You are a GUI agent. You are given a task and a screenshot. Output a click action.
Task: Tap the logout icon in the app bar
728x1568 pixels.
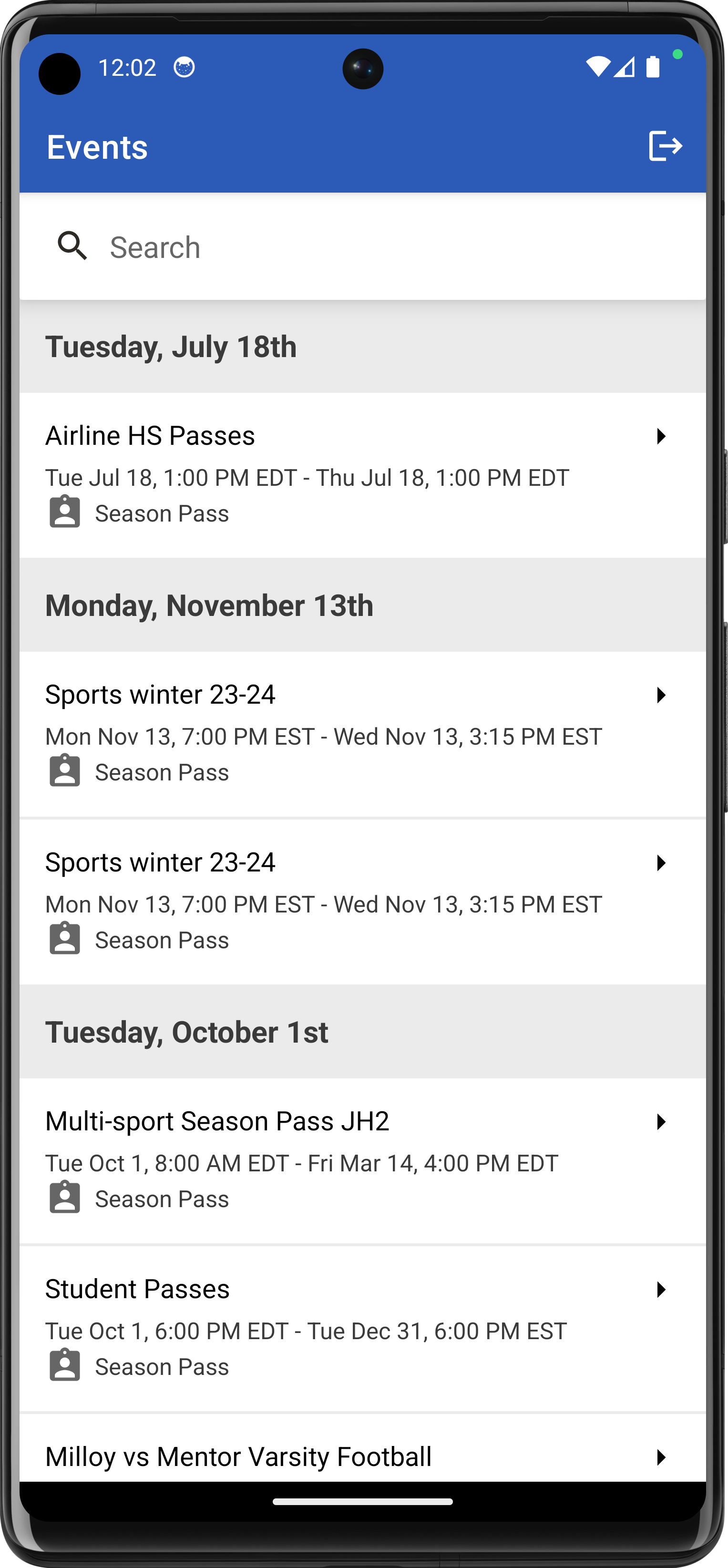point(665,146)
